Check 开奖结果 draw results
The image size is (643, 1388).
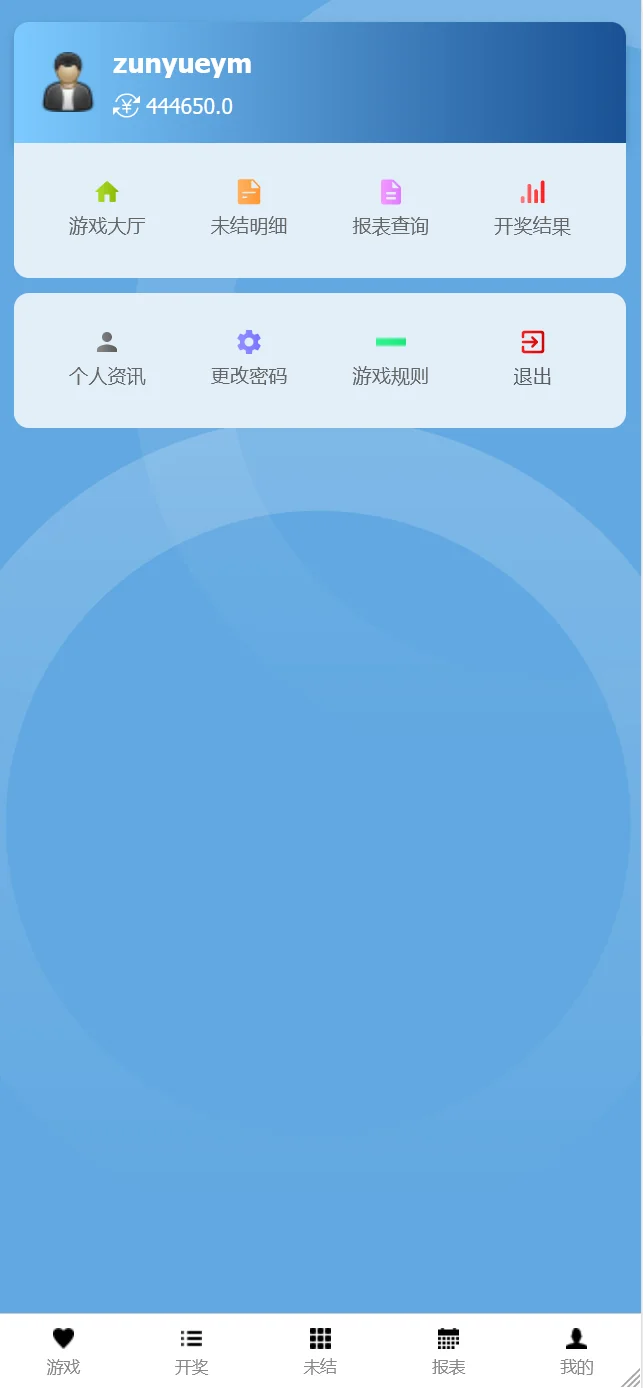click(532, 209)
